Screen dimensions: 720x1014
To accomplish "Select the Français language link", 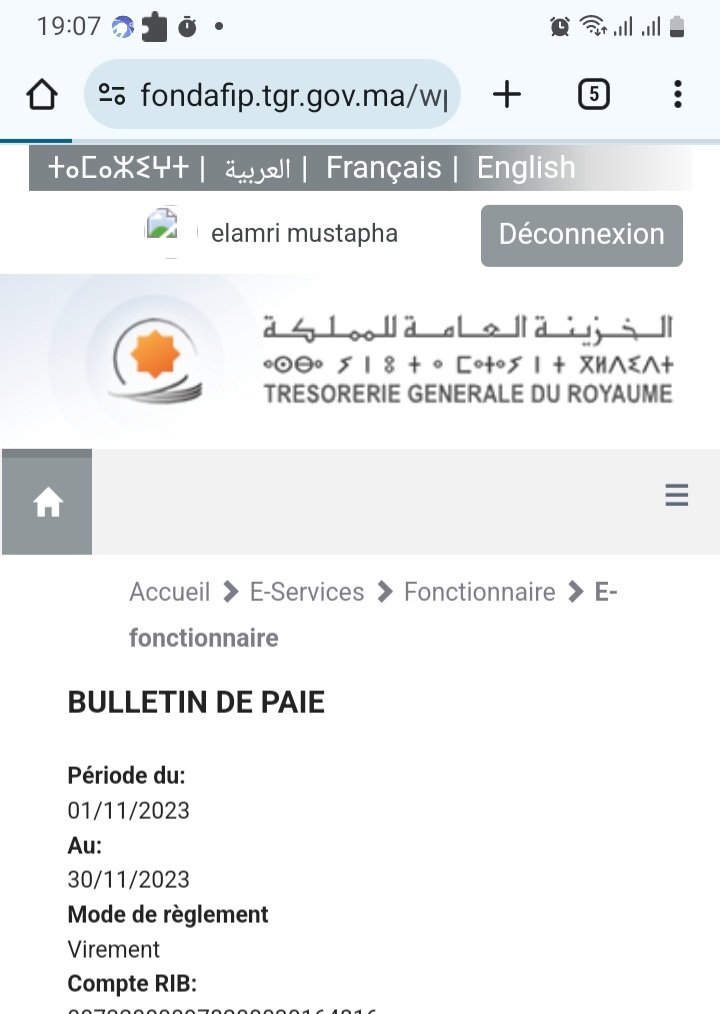I will coord(383,168).
